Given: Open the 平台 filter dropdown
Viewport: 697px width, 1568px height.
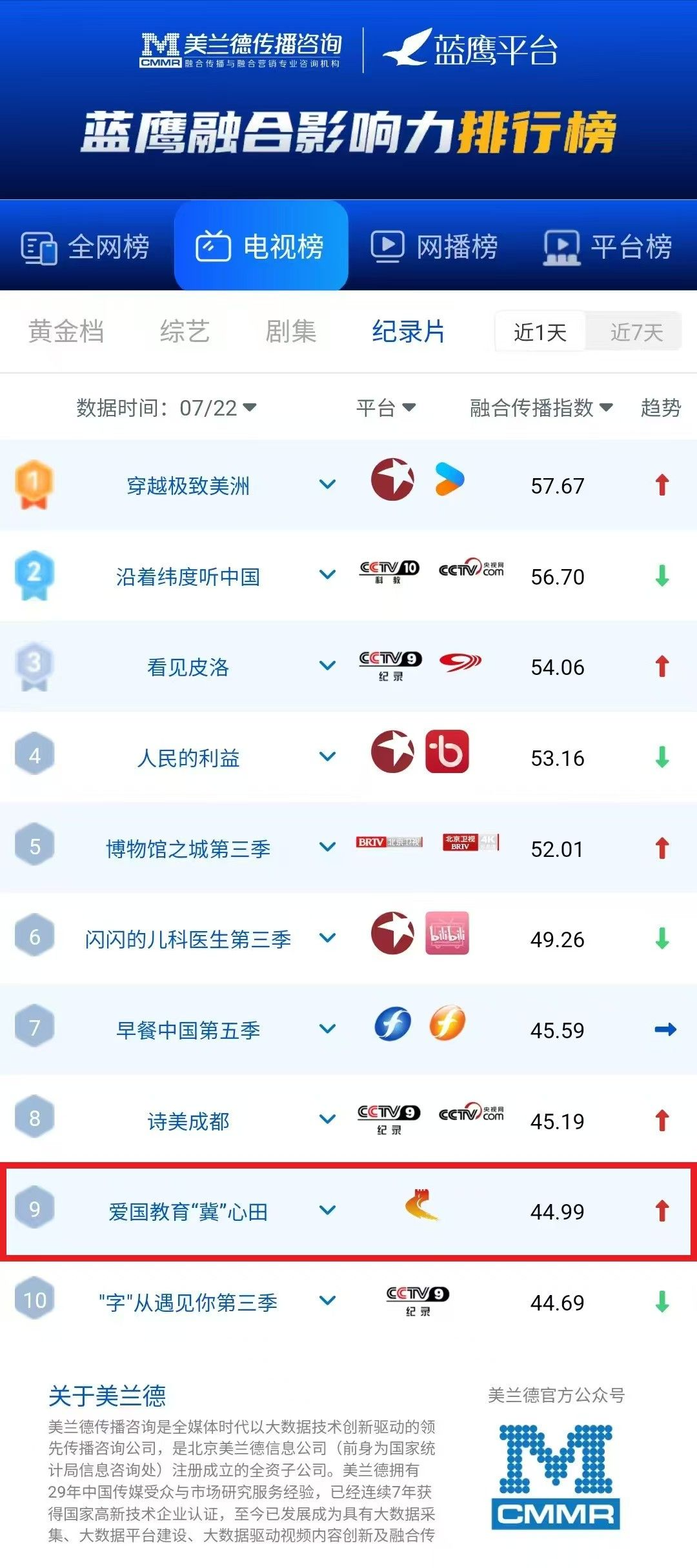Looking at the screenshot, I should click(386, 408).
